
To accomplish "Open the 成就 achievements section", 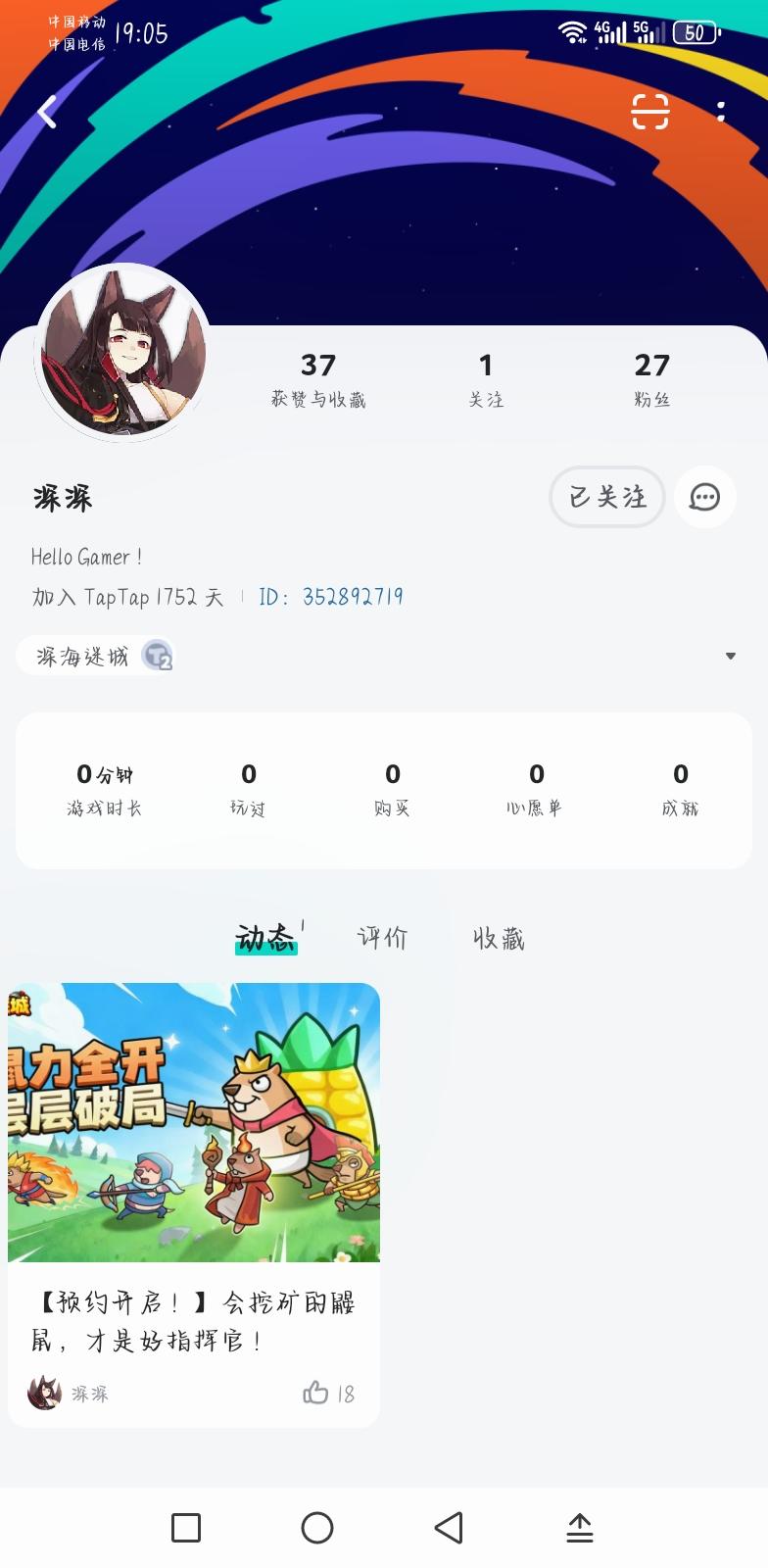I will (681, 790).
